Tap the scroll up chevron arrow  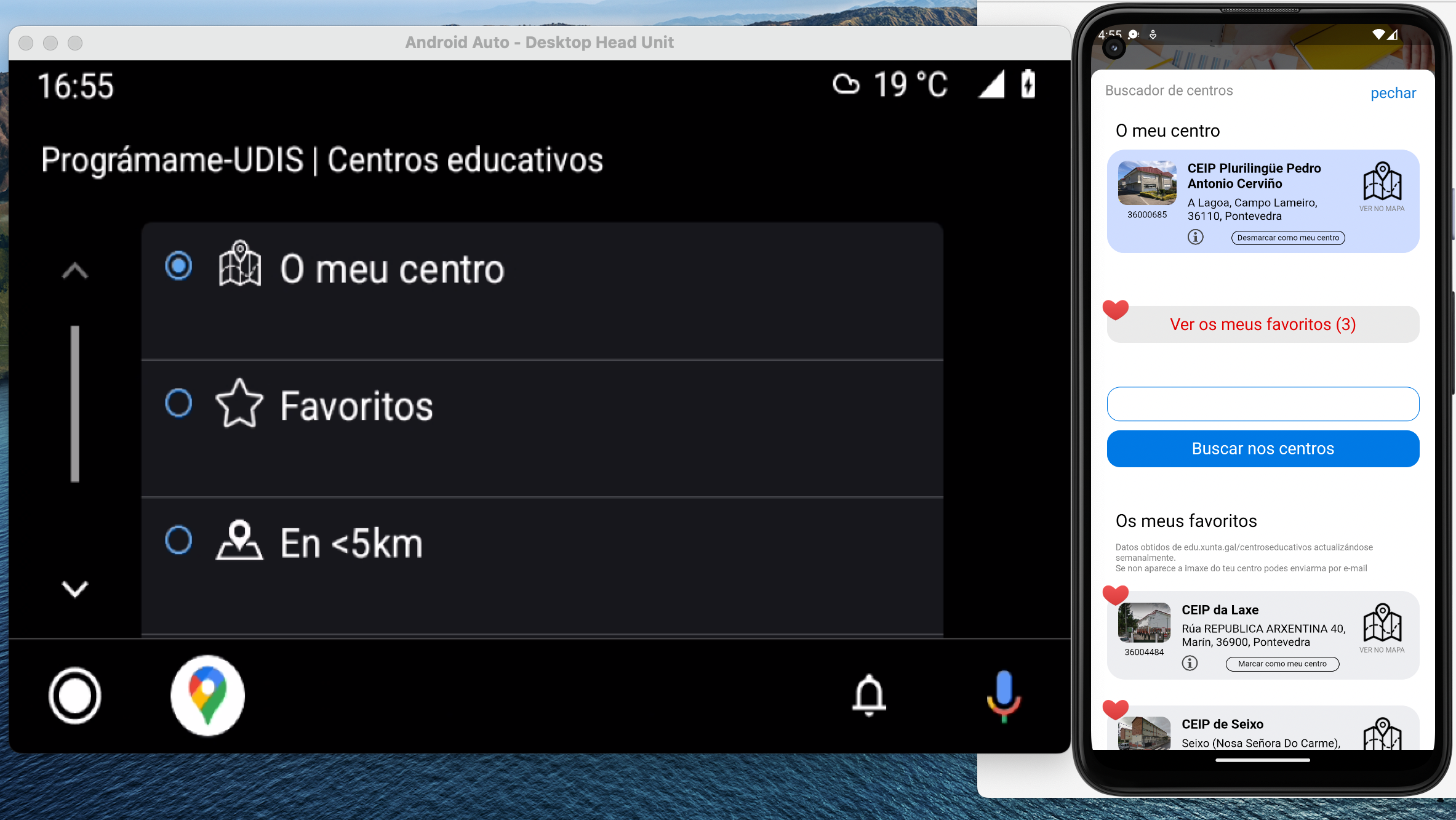pos(75,271)
